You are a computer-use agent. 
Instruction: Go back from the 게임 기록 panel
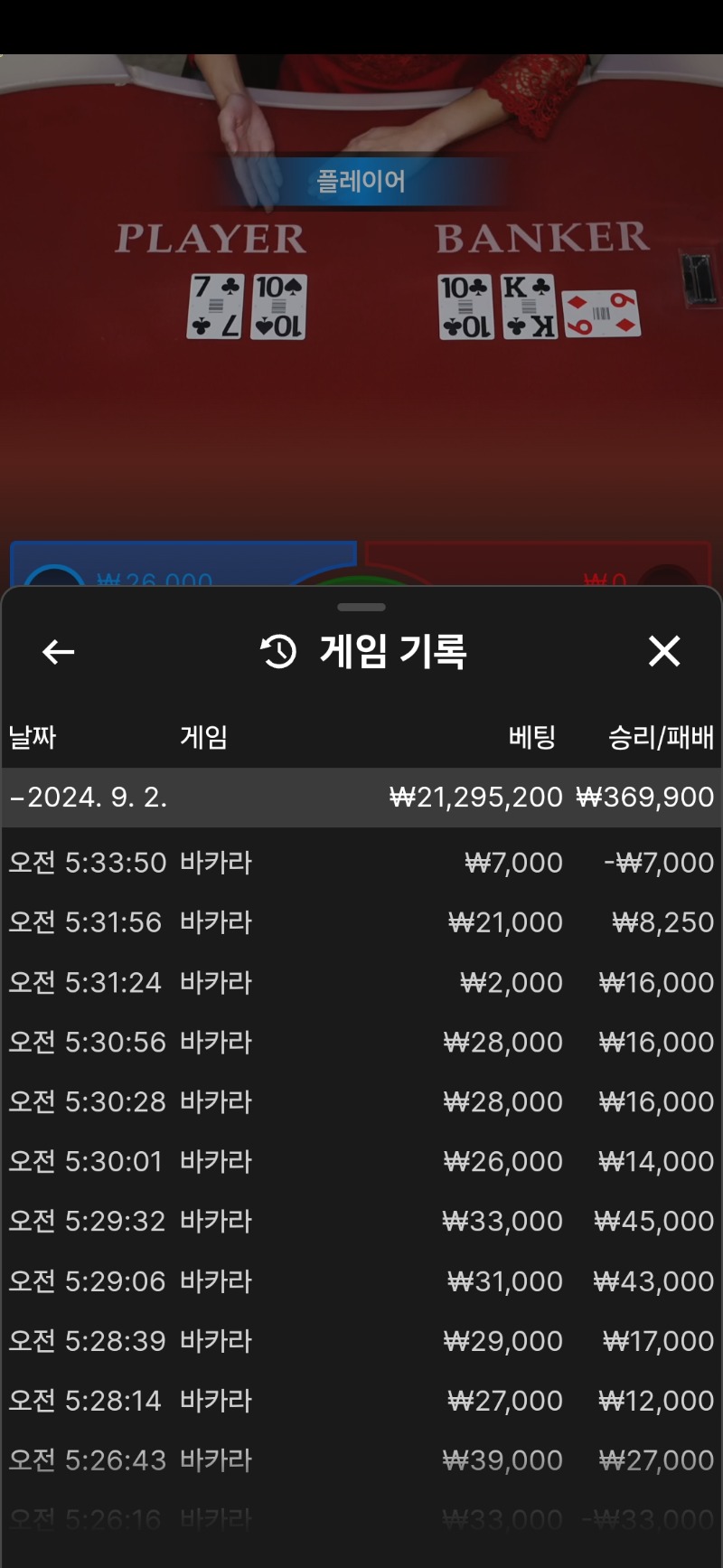pos(59,652)
